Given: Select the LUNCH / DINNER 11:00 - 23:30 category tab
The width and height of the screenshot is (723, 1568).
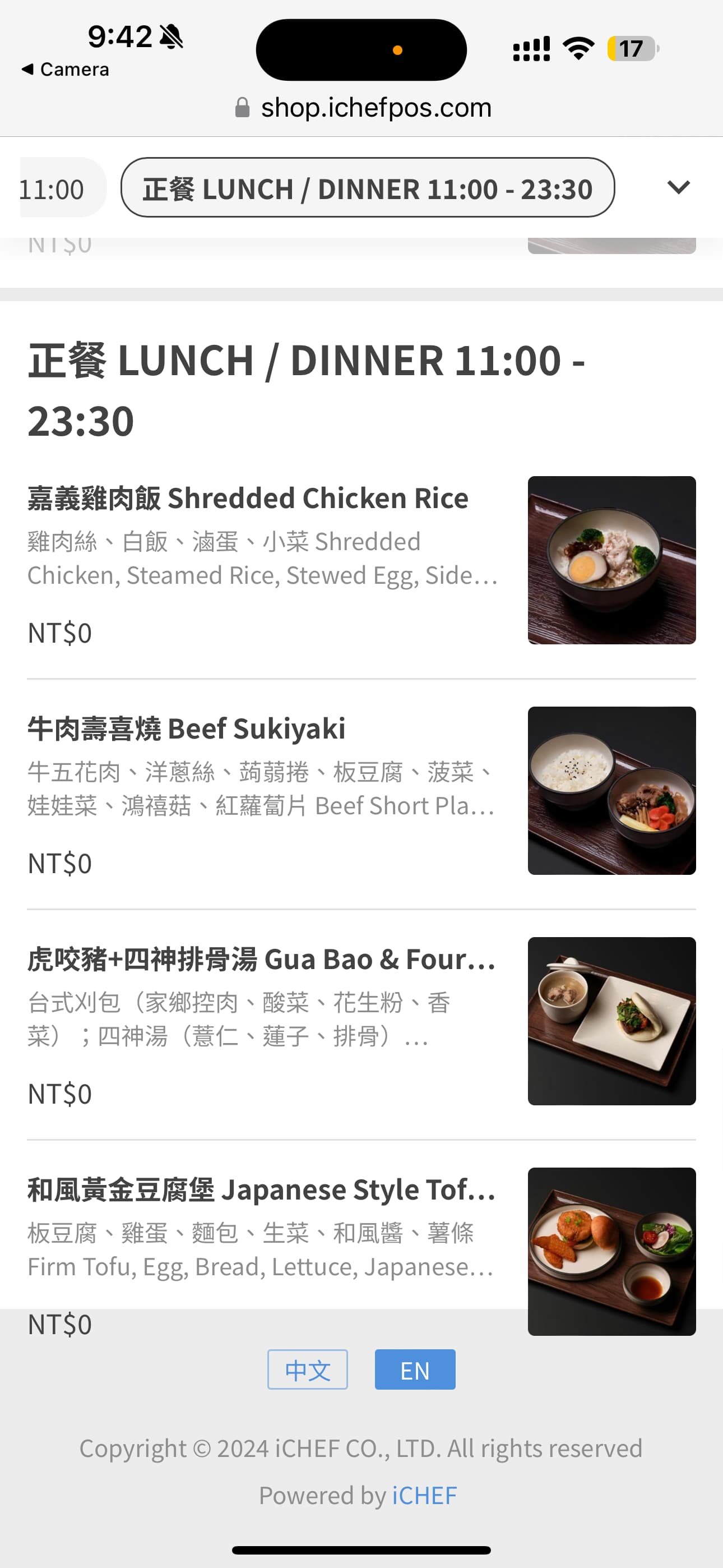Looking at the screenshot, I should [x=367, y=187].
